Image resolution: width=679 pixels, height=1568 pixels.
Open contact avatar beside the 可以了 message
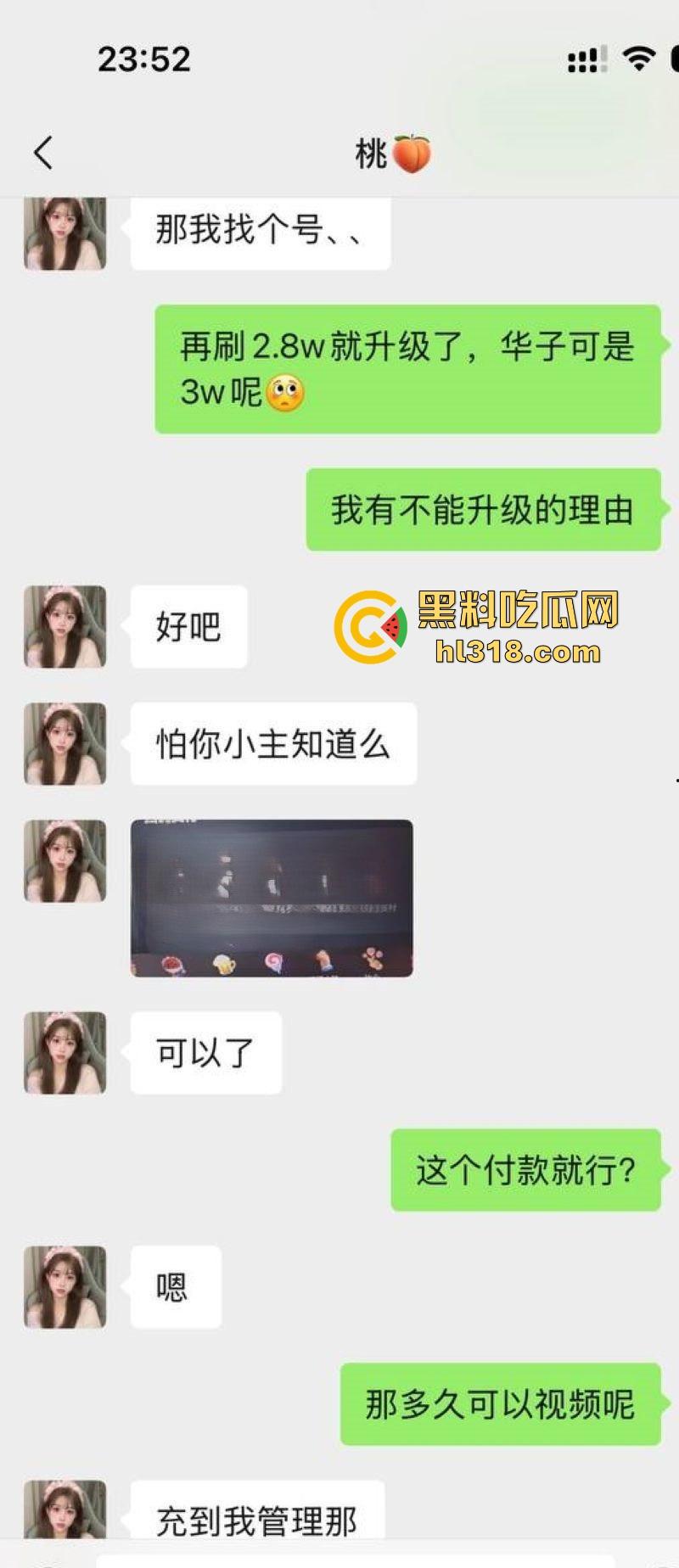[65, 1052]
